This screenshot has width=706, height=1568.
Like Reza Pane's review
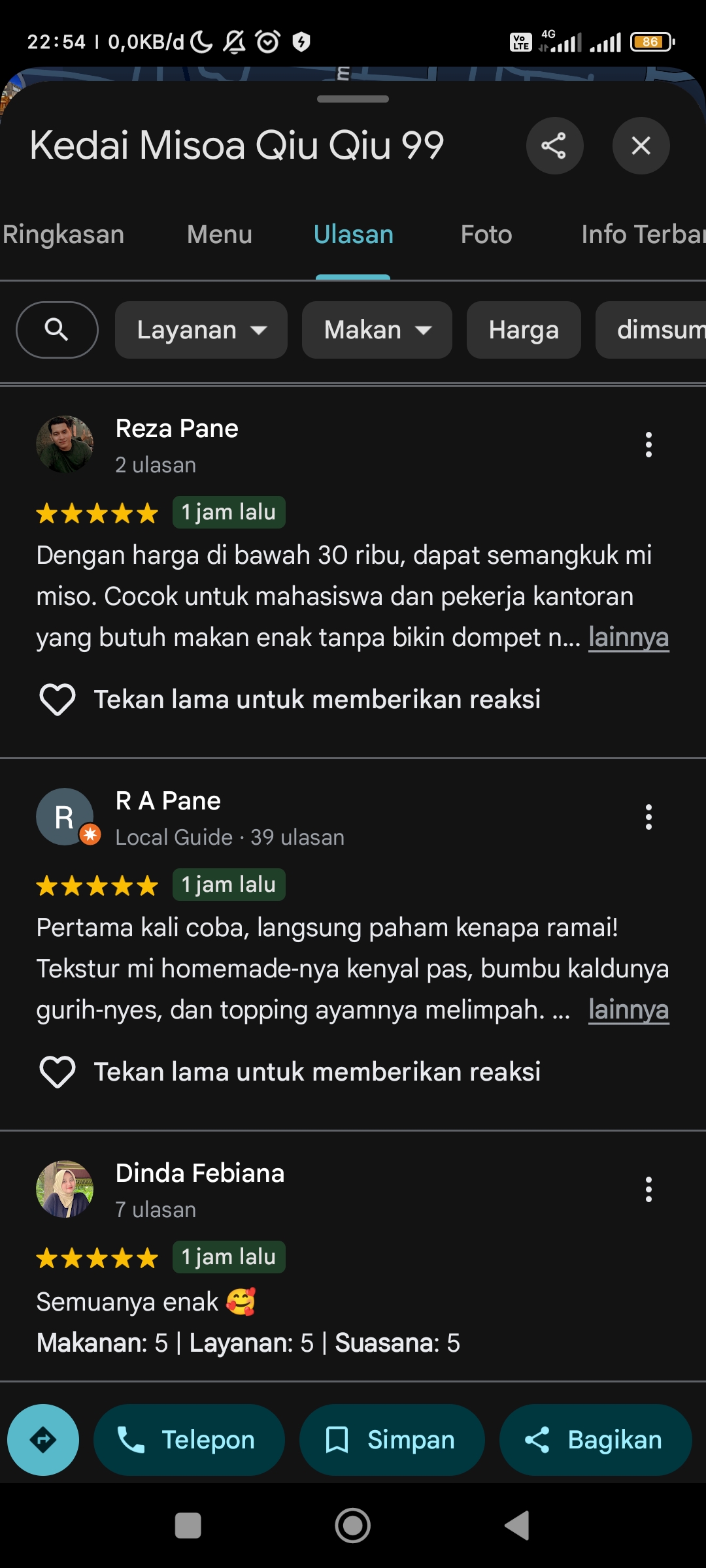[x=58, y=700]
